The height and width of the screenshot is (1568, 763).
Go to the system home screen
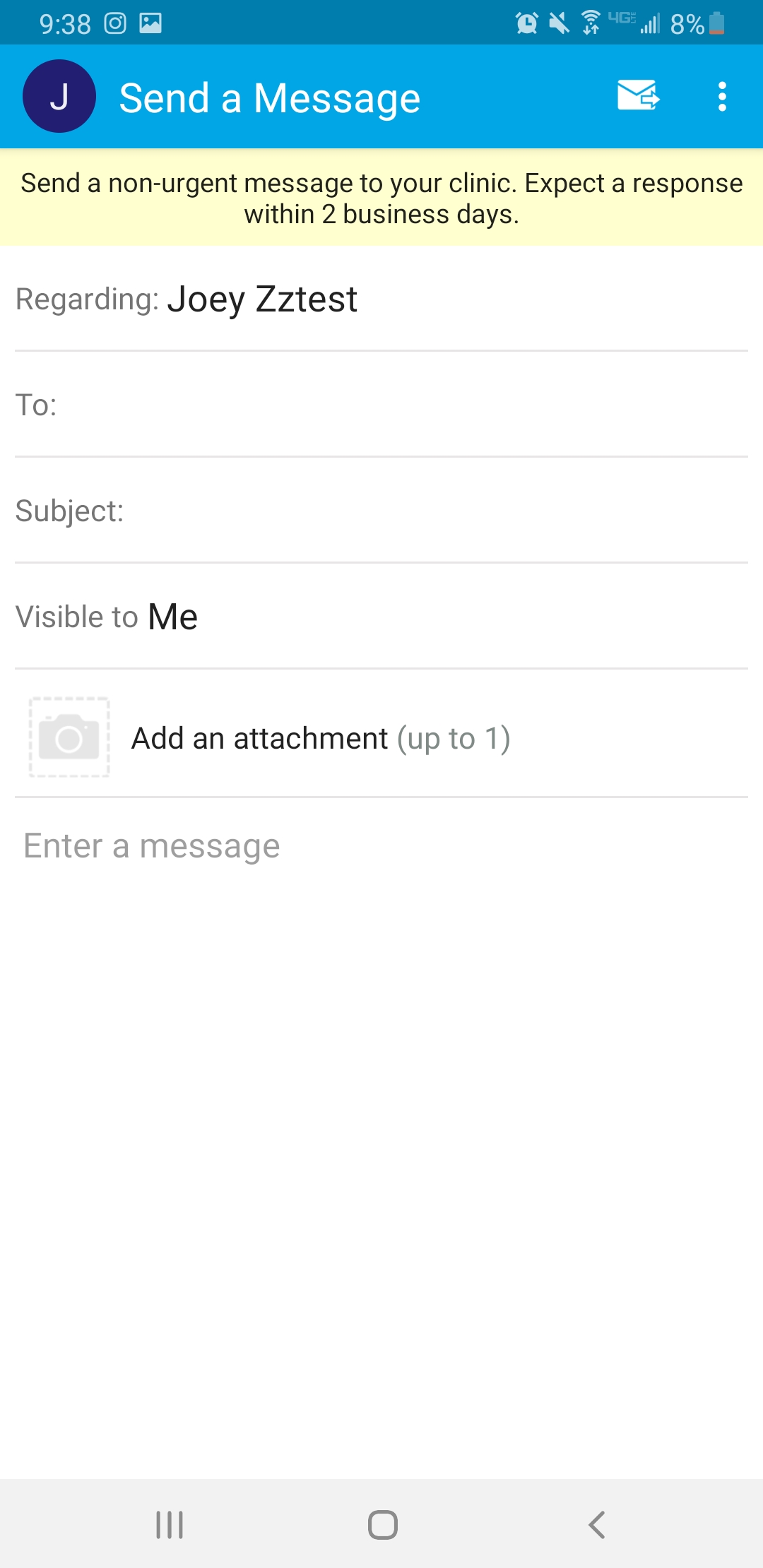point(382,1524)
